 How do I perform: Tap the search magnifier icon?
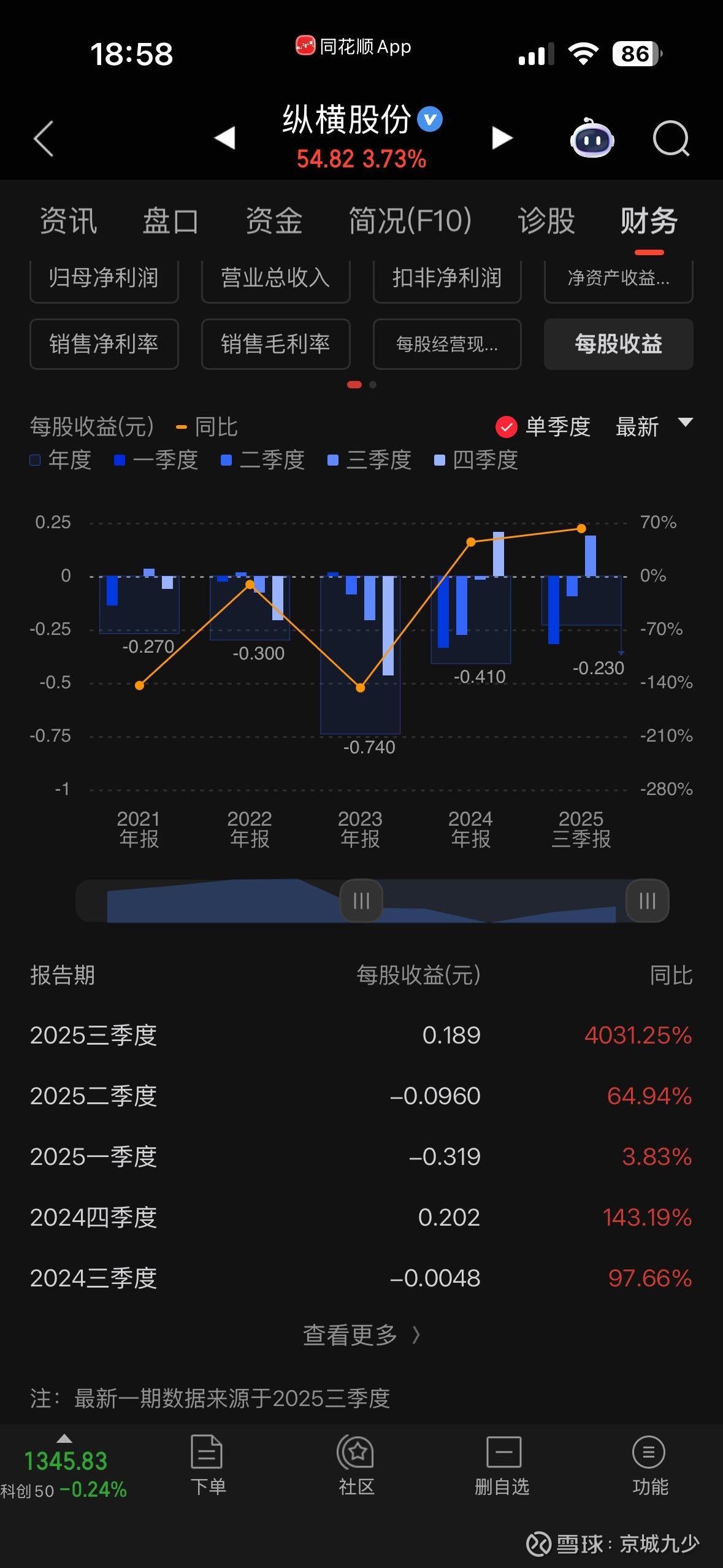click(671, 139)
